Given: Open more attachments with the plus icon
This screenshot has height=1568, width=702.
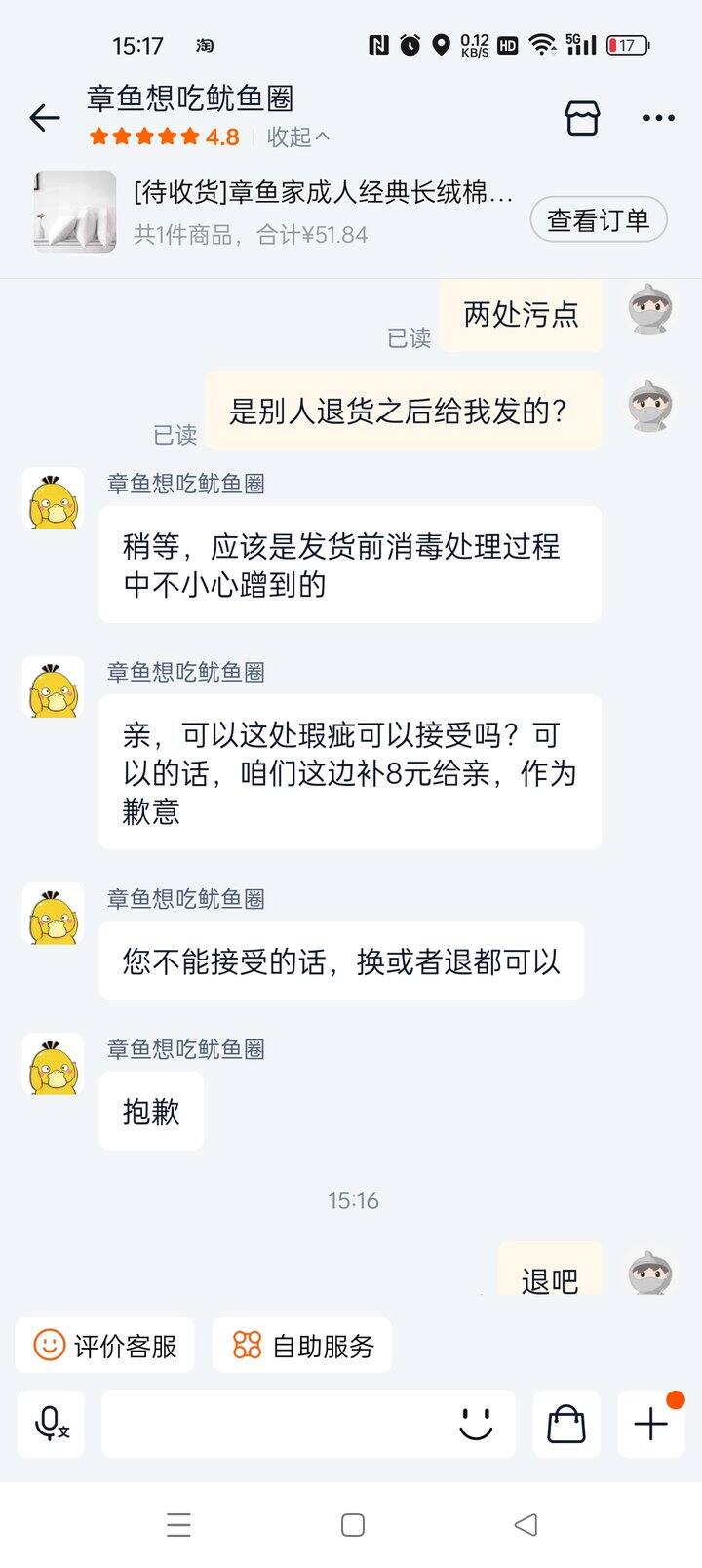Looking at the screenshot, I should [650, 1424].
